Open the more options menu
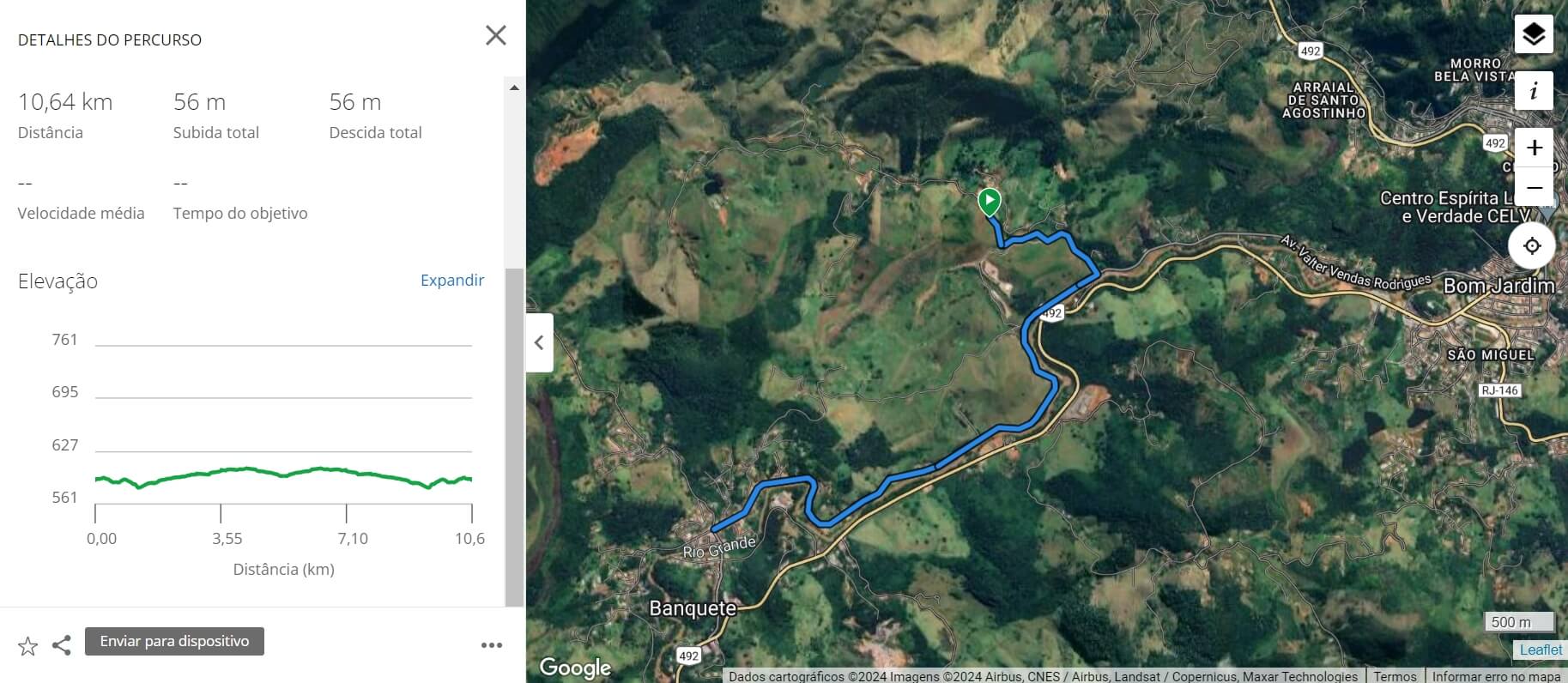The width and height of the screenshot is (1568, 683). (x=492, y=645)
